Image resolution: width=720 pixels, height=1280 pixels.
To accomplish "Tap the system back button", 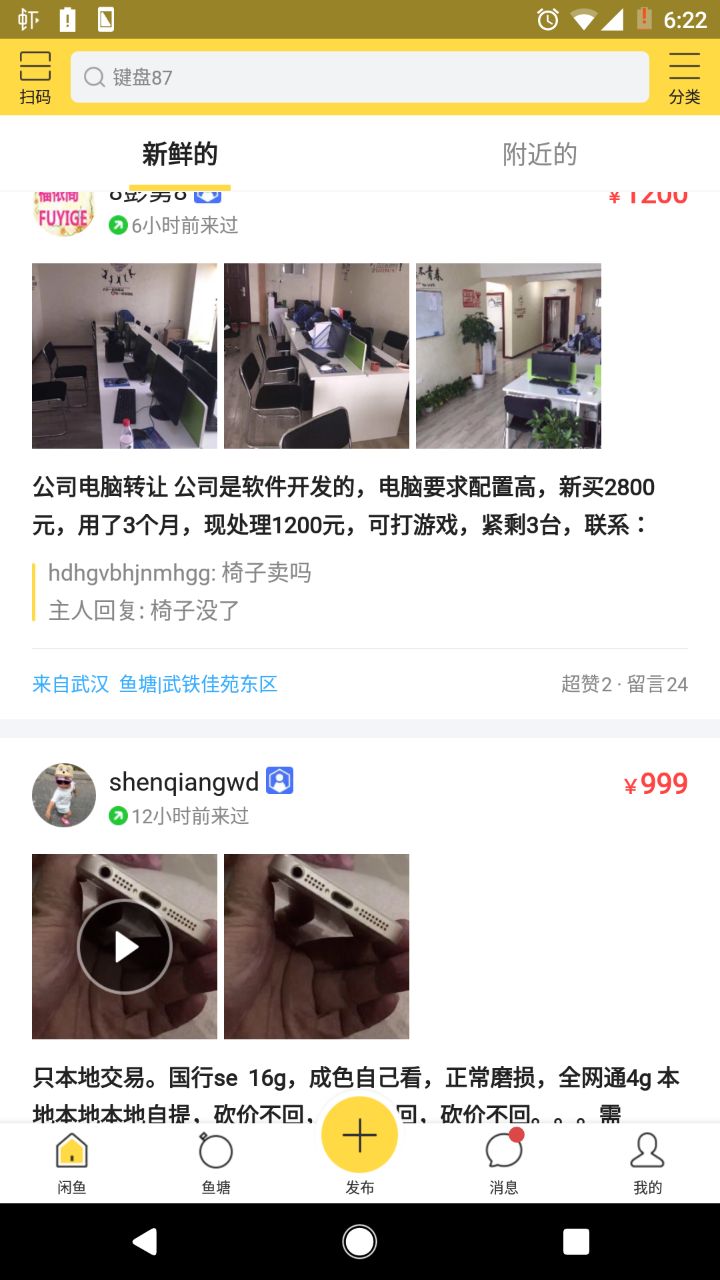I will point(144,1241).
